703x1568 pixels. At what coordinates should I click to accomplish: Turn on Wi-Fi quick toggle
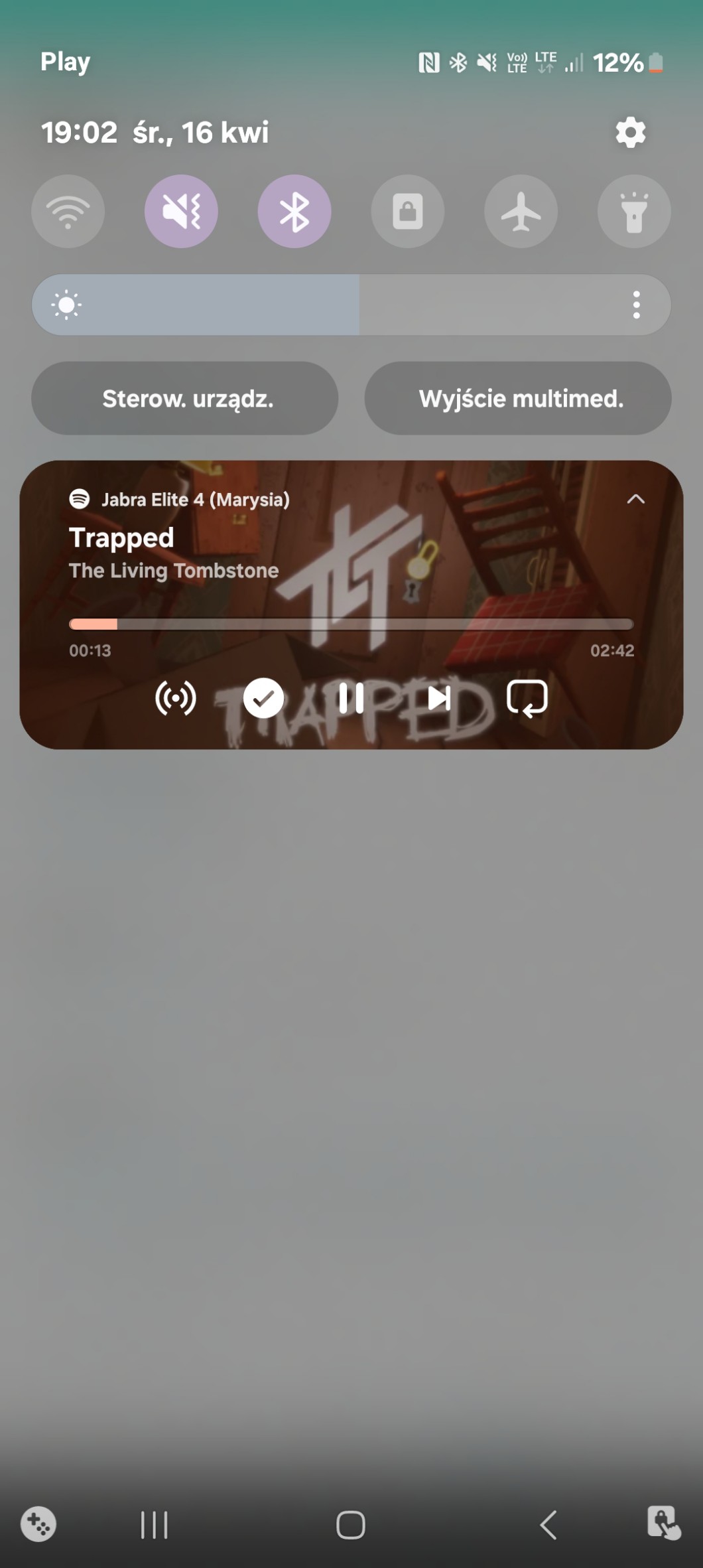68,212
